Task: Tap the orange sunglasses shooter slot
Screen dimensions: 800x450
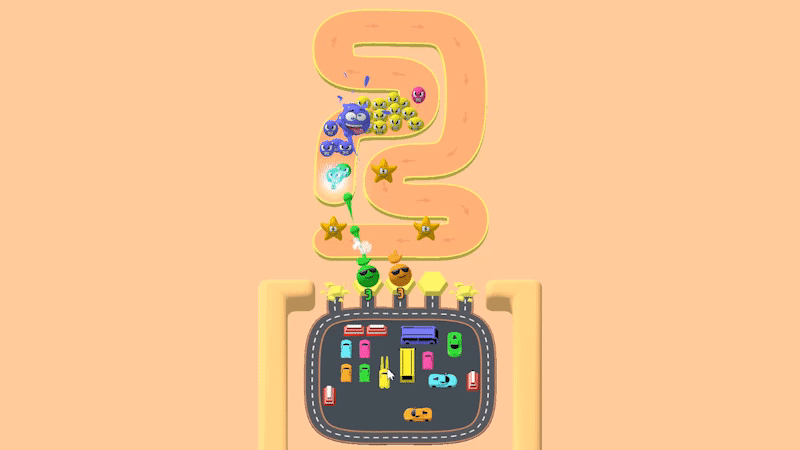Action: click(x=400, y=276)
